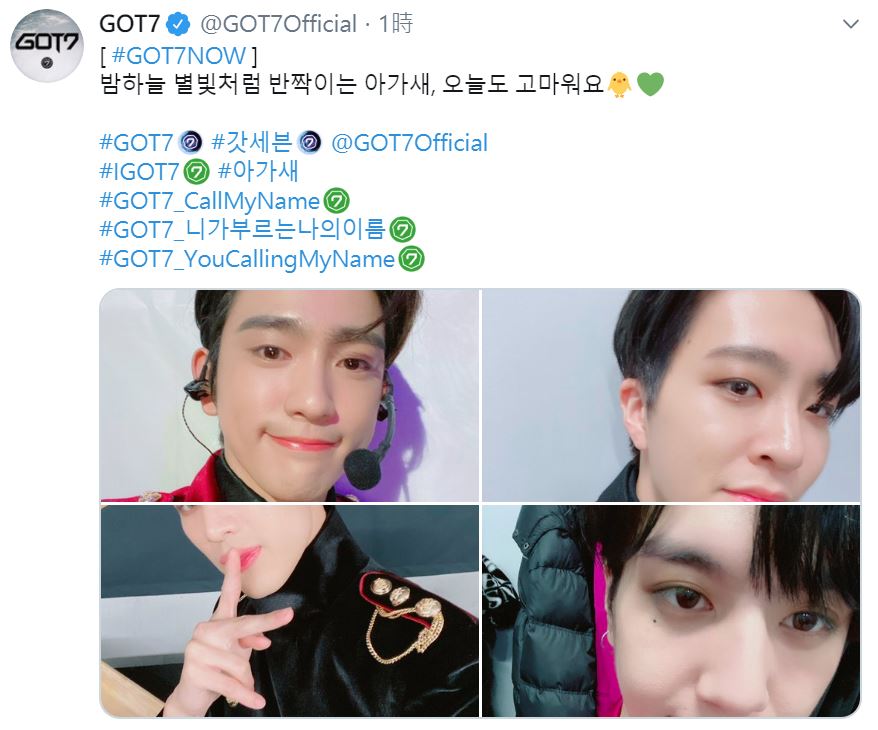Open the #GOT7_CallMyName hashtag
The width and height of the screenshot is (878, 730).
pyautogui.click(x=209, y=201)
